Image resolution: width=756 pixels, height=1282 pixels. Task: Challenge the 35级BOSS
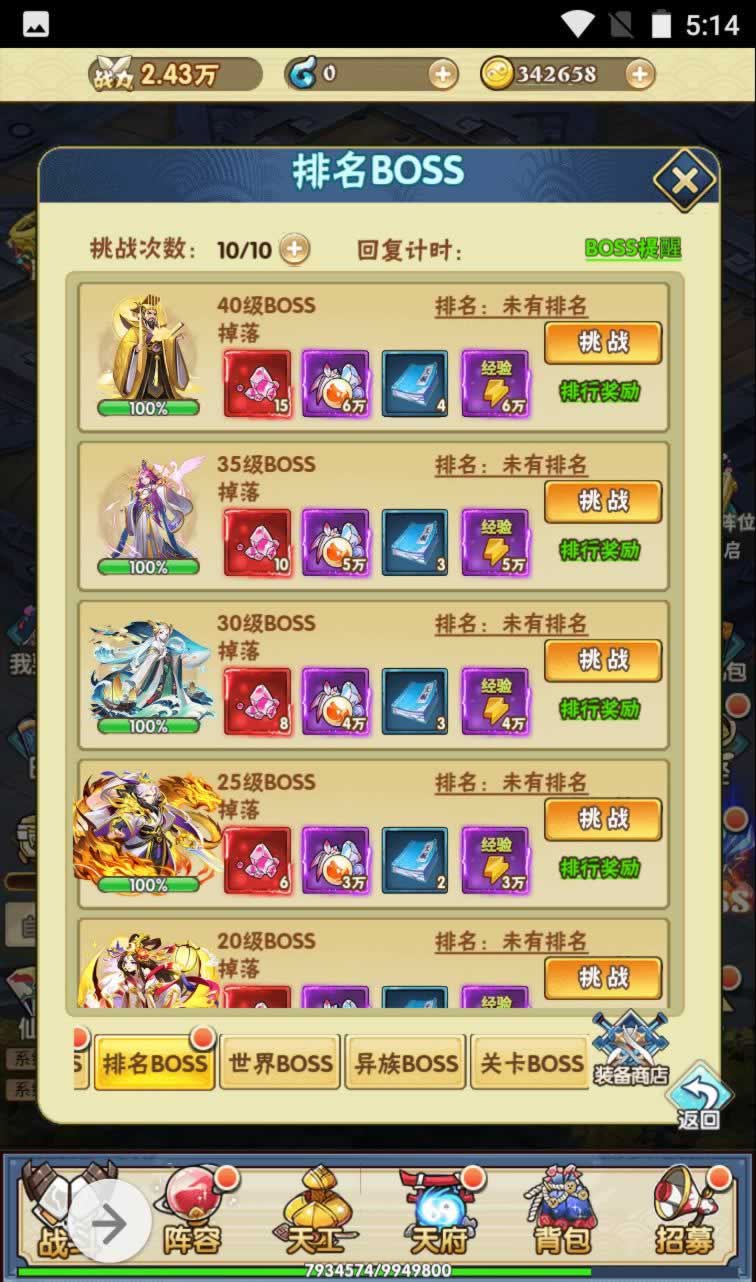(x=603, y=502)
